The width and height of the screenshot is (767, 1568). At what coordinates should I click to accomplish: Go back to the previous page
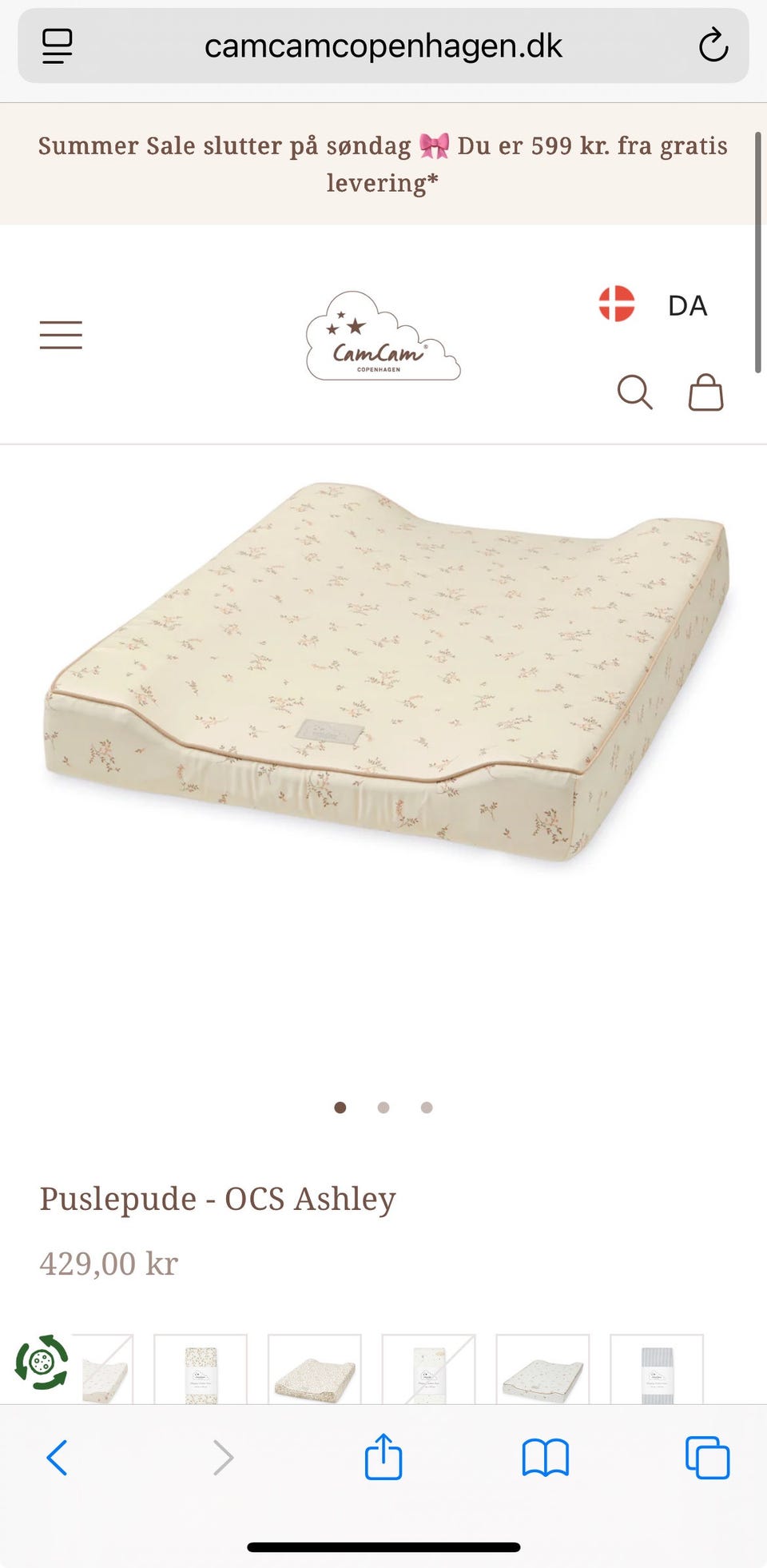[x=58, y=1458]
